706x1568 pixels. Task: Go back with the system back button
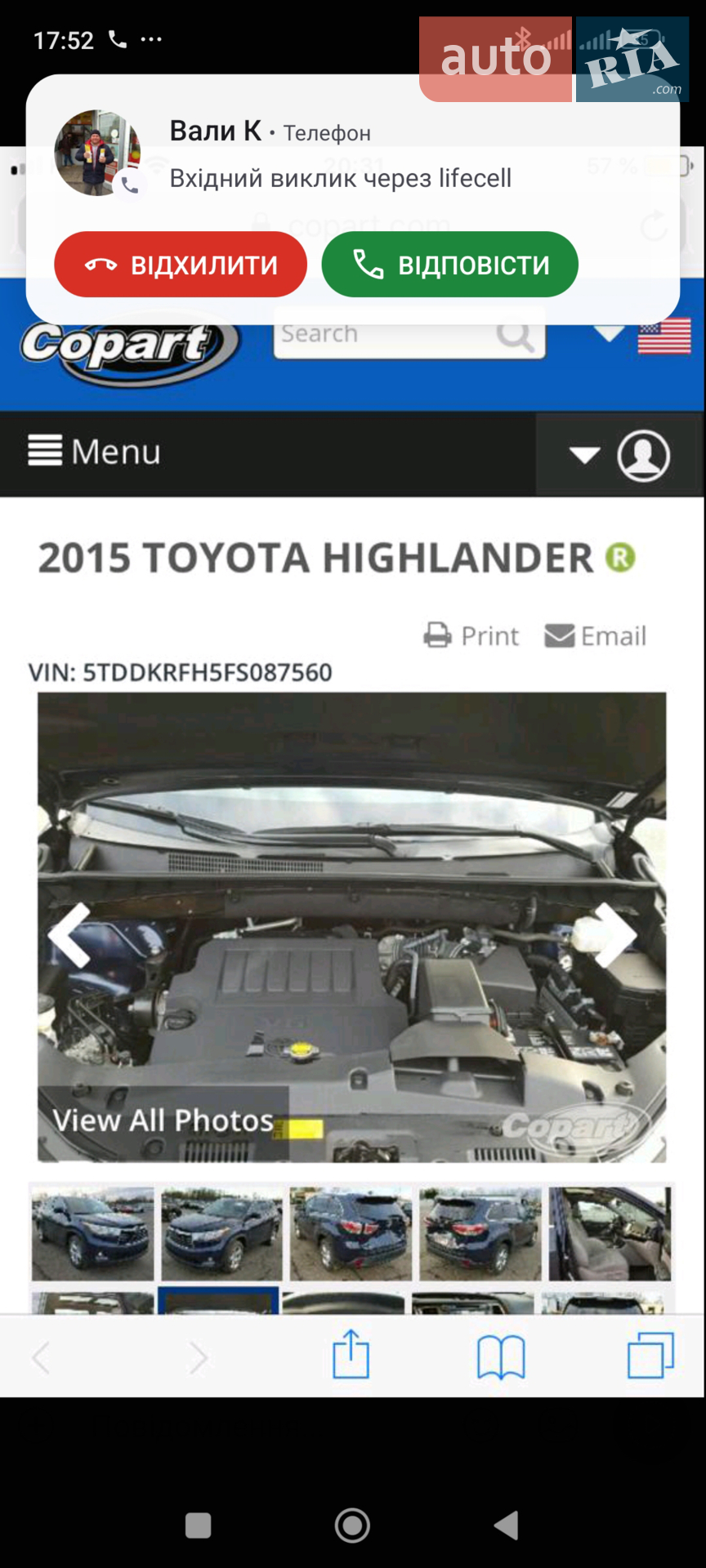click(x=507, y=1525)
